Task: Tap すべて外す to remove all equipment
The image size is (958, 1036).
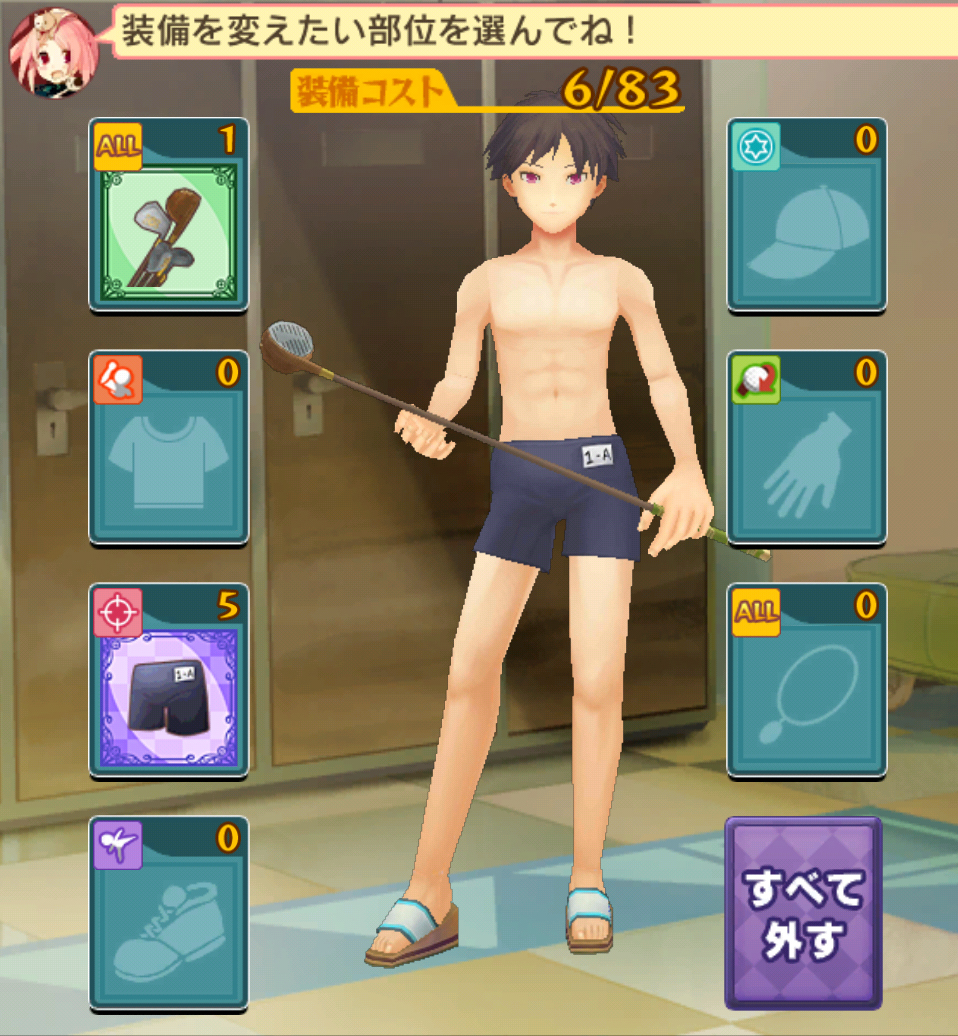Action: (x=803, y=912)
